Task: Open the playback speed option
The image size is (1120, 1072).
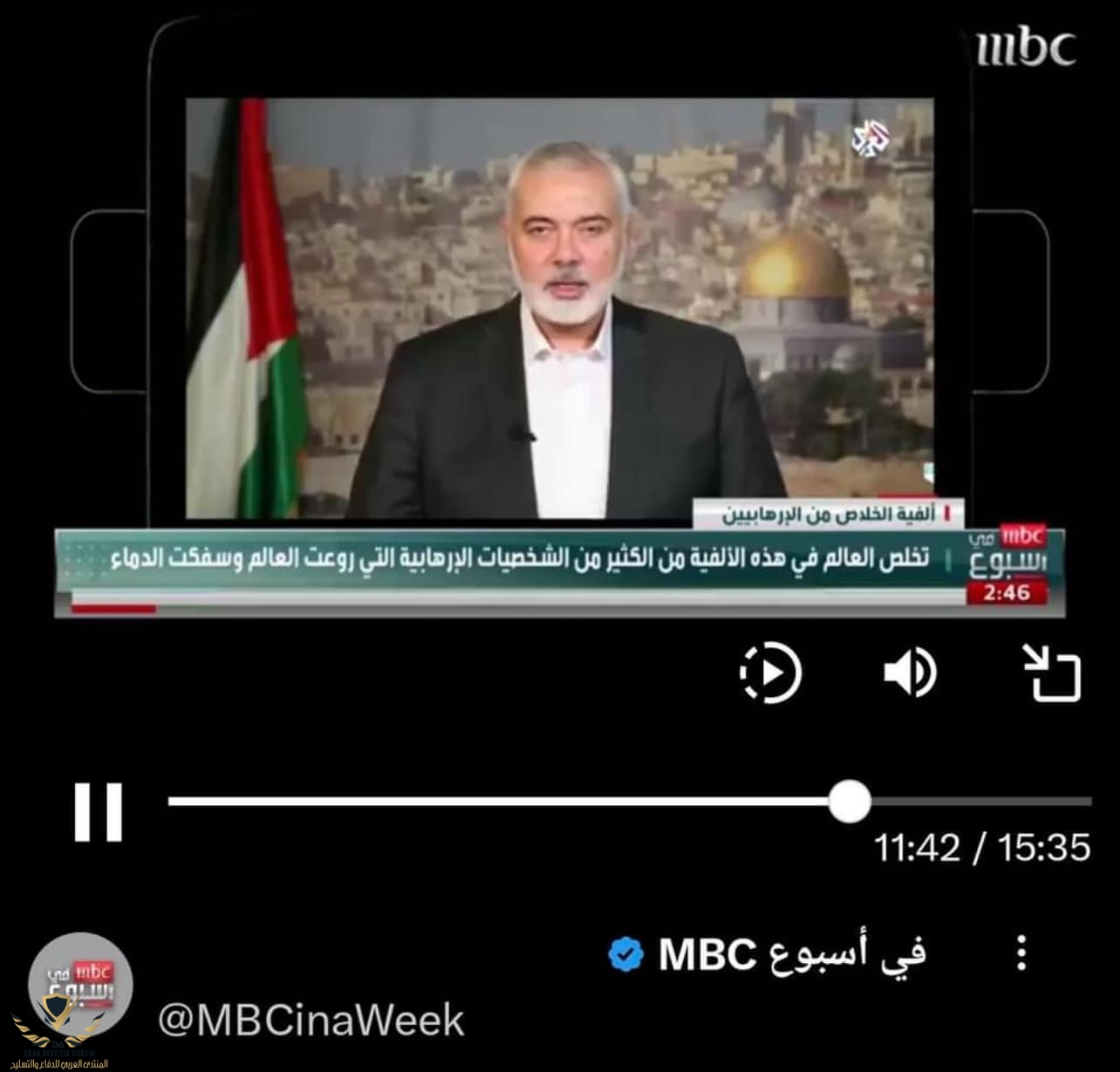Action: (x=770, y=673)
